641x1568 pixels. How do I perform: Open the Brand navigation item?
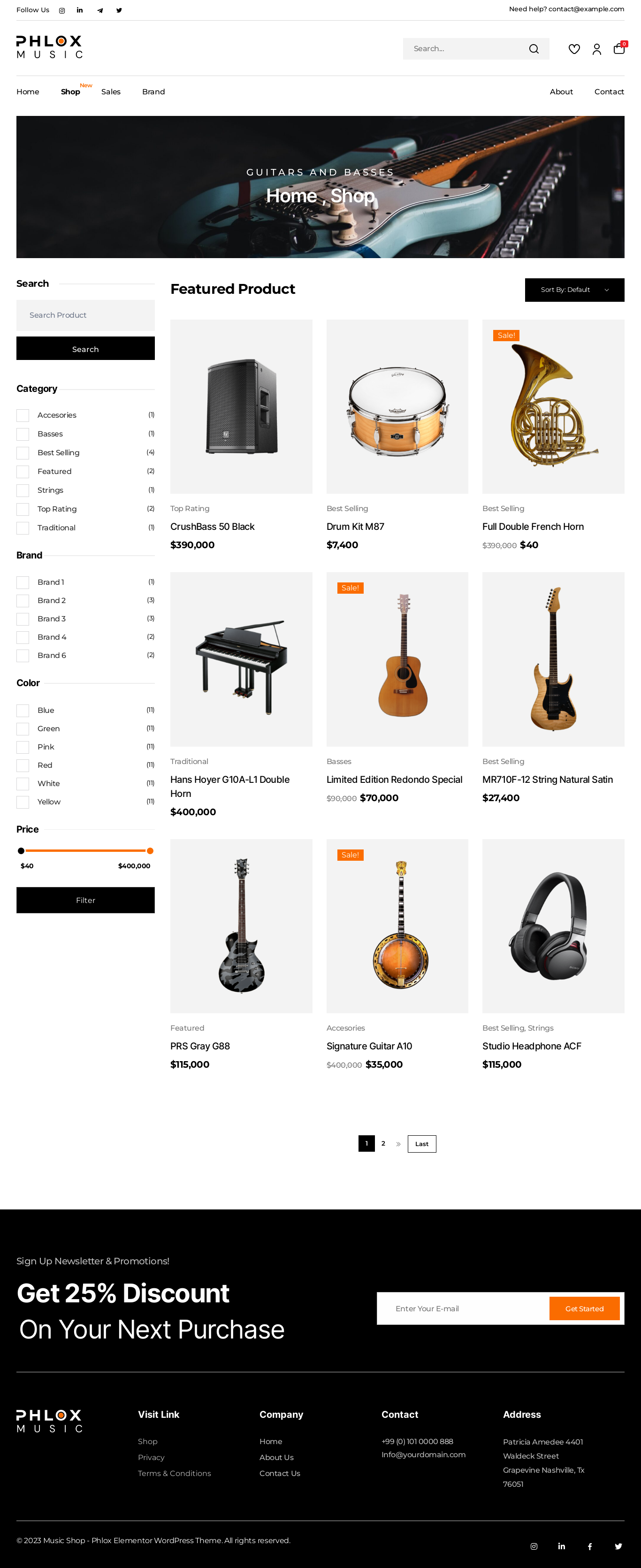pyautogui.click(x=153, y=92)
